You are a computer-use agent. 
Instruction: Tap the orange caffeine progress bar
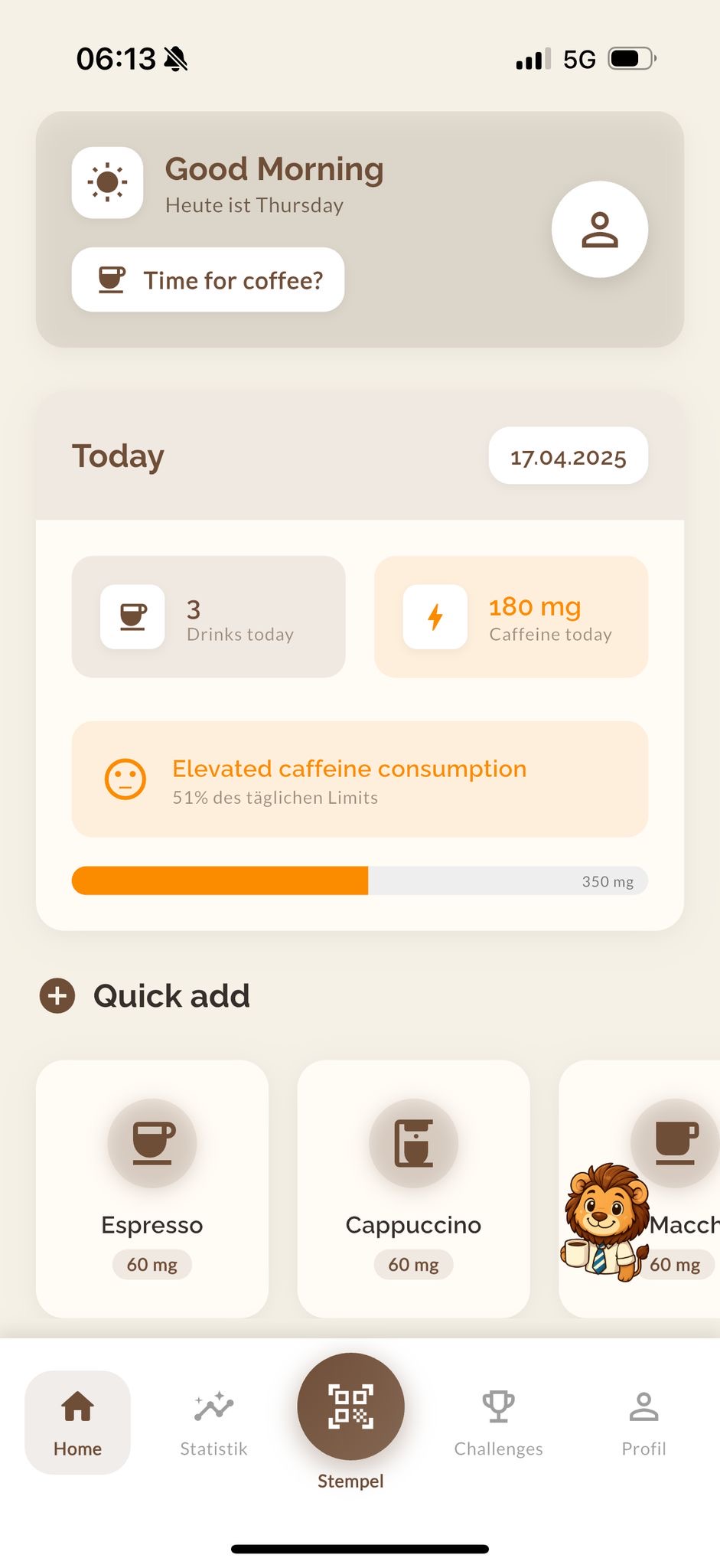(x=220, y=880)
